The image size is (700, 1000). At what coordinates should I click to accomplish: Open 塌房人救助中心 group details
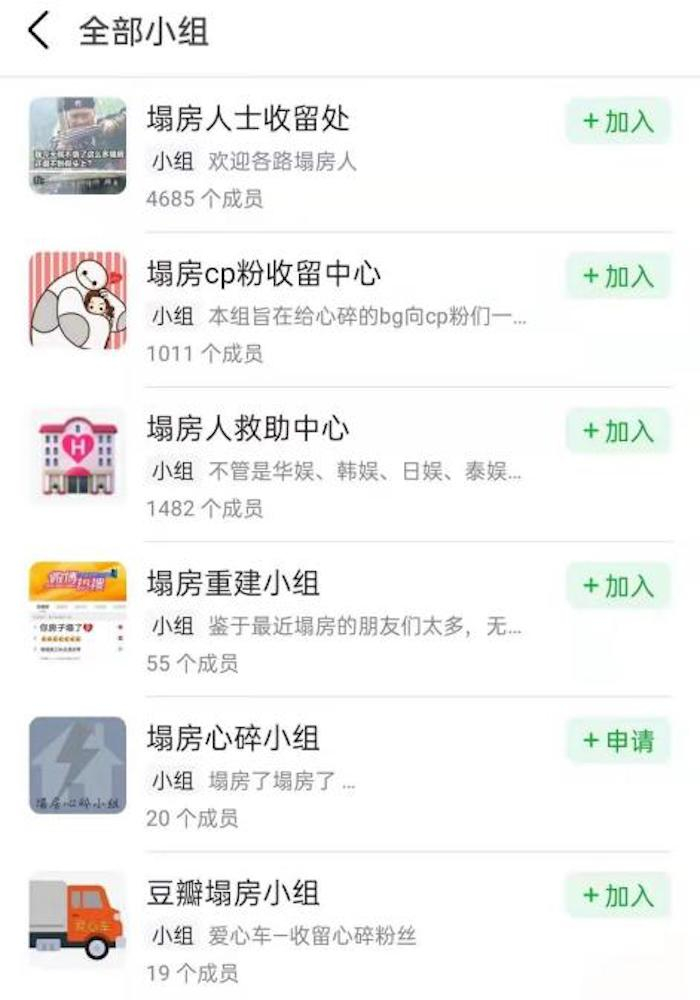(x=248, y=429)
